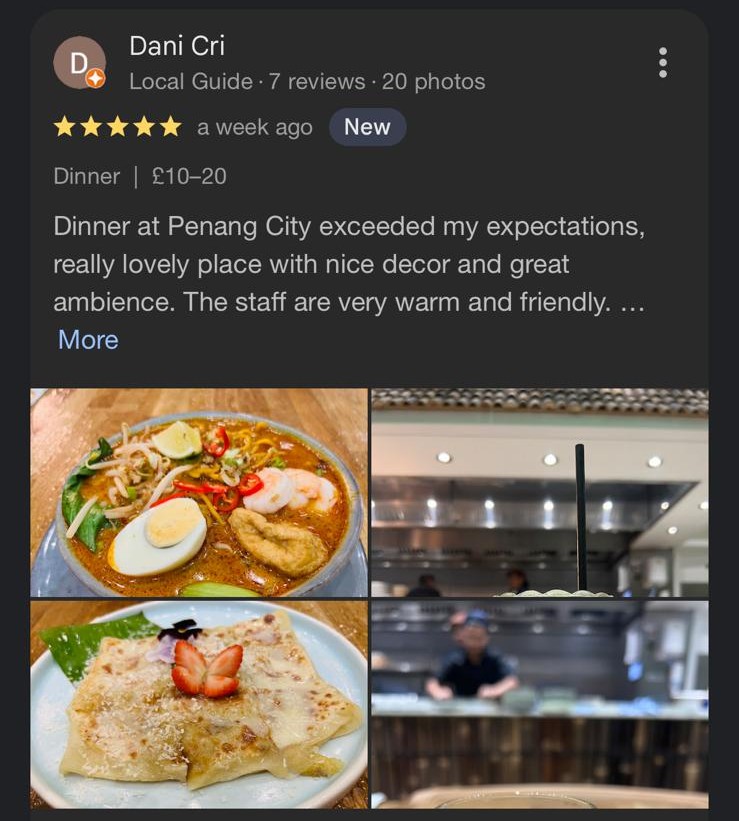Expand the review with More
This screenshot has width=739, height=821.
pos(88,340)
